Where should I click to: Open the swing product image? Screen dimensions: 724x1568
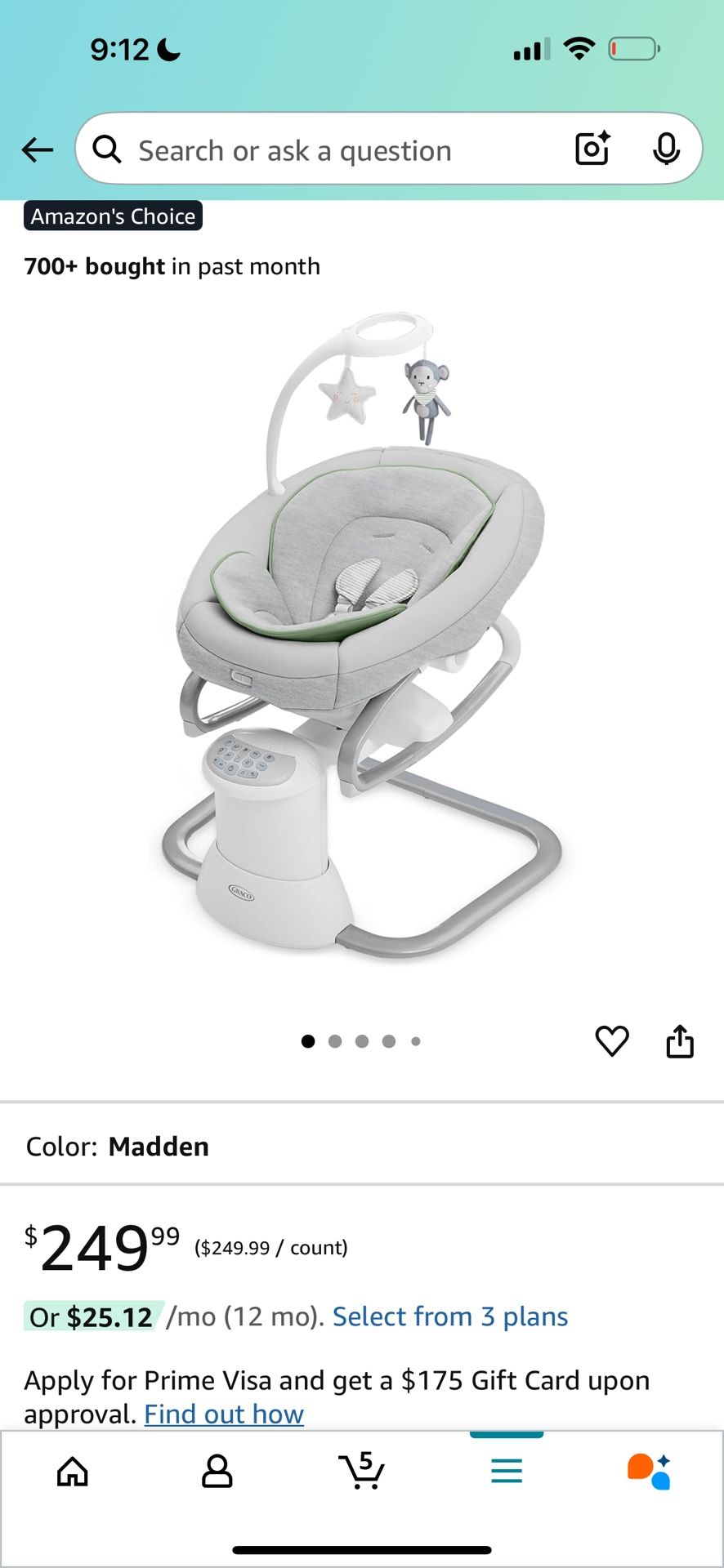coord(362,637)
